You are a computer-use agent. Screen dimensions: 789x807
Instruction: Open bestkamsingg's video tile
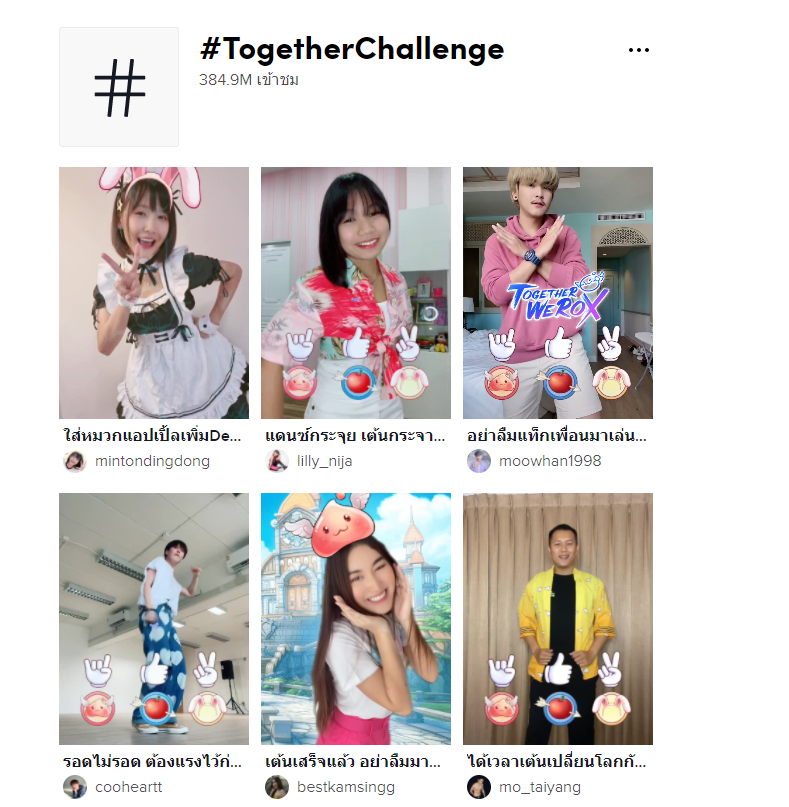tap(355, 618)
